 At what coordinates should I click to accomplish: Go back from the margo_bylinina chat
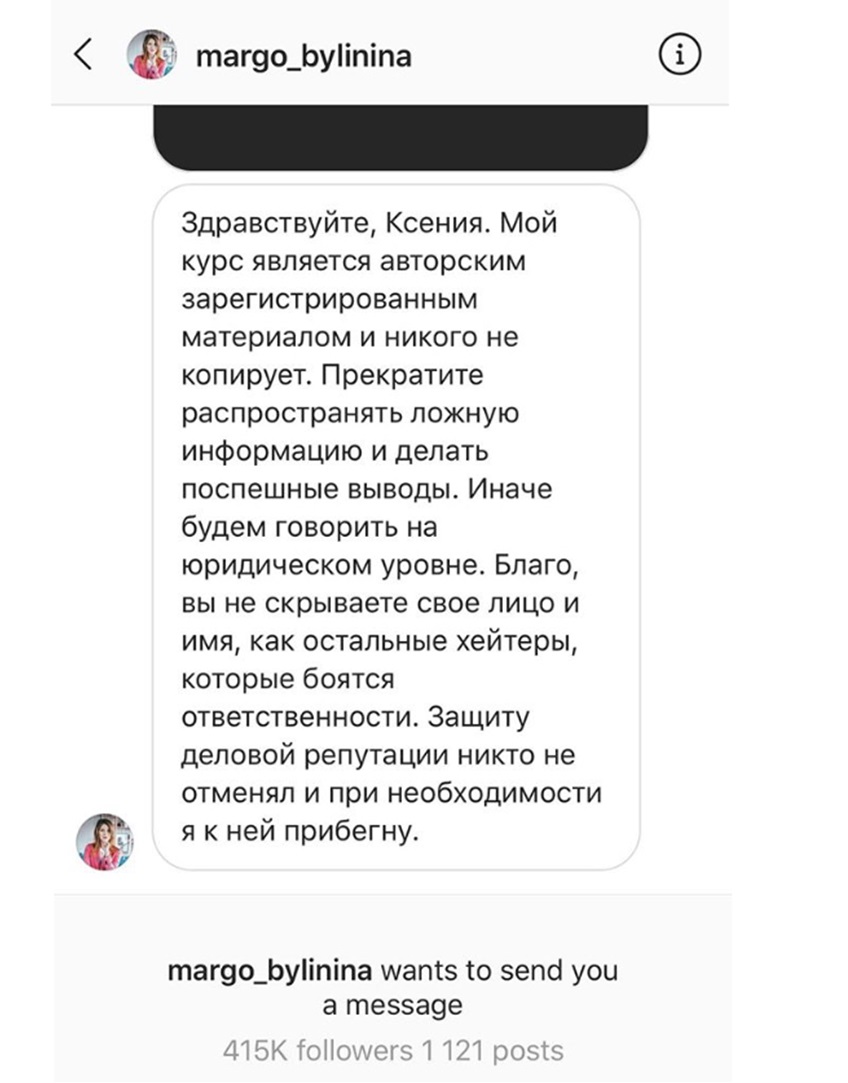84,55
